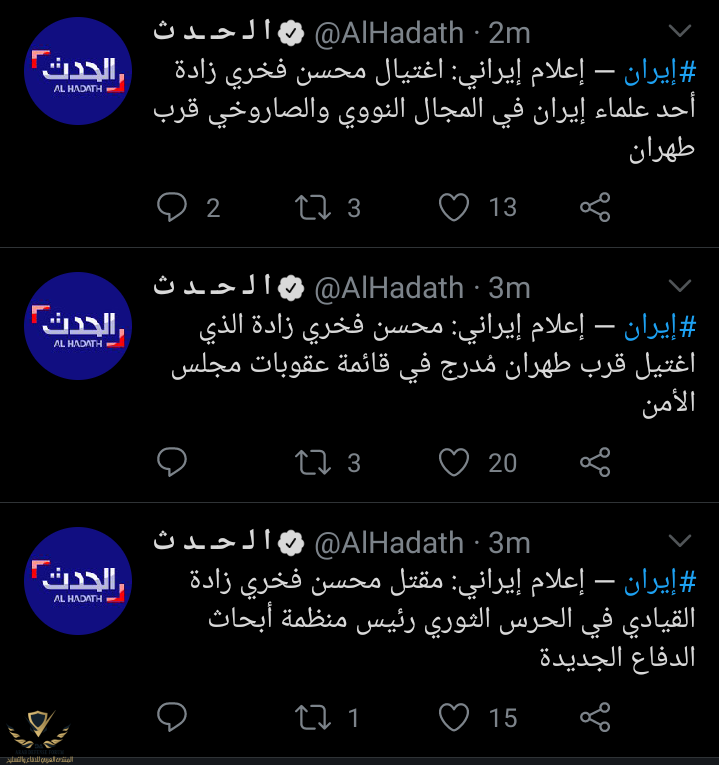Reply to the tweet showing 2 replies

tap(172, 207)
